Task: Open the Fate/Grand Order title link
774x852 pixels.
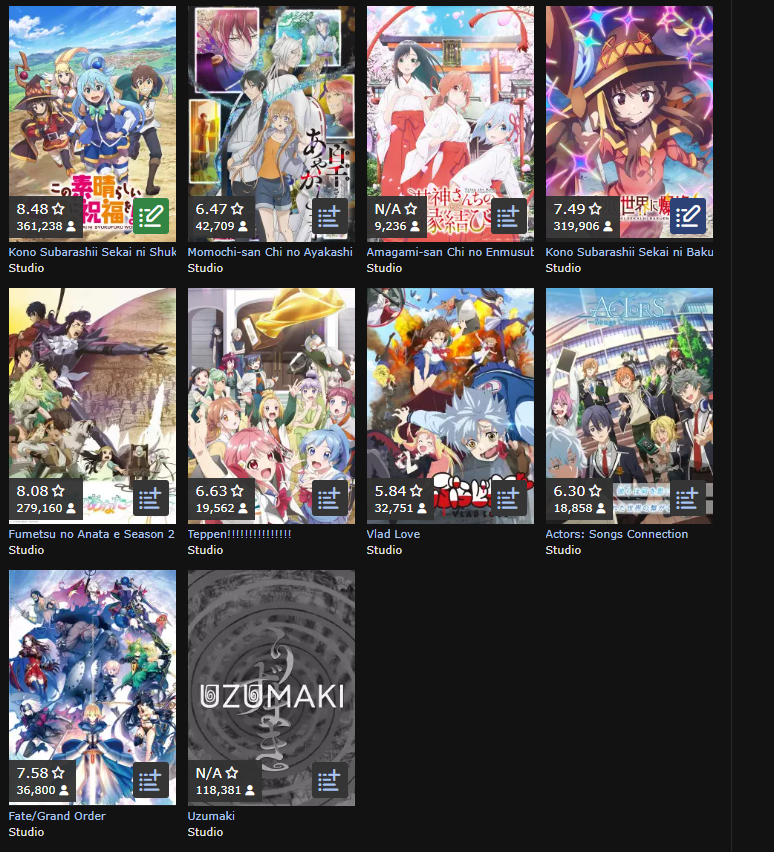Action: pyautogui.click(x=57, y=816)
